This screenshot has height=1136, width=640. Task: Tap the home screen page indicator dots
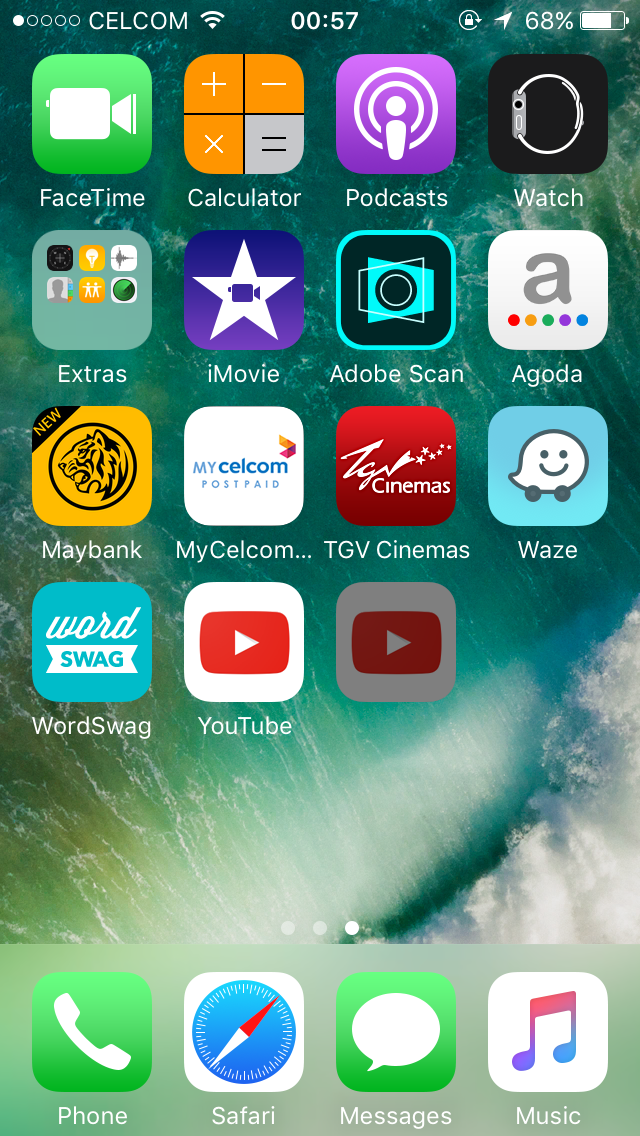click(x=320, y=928)
